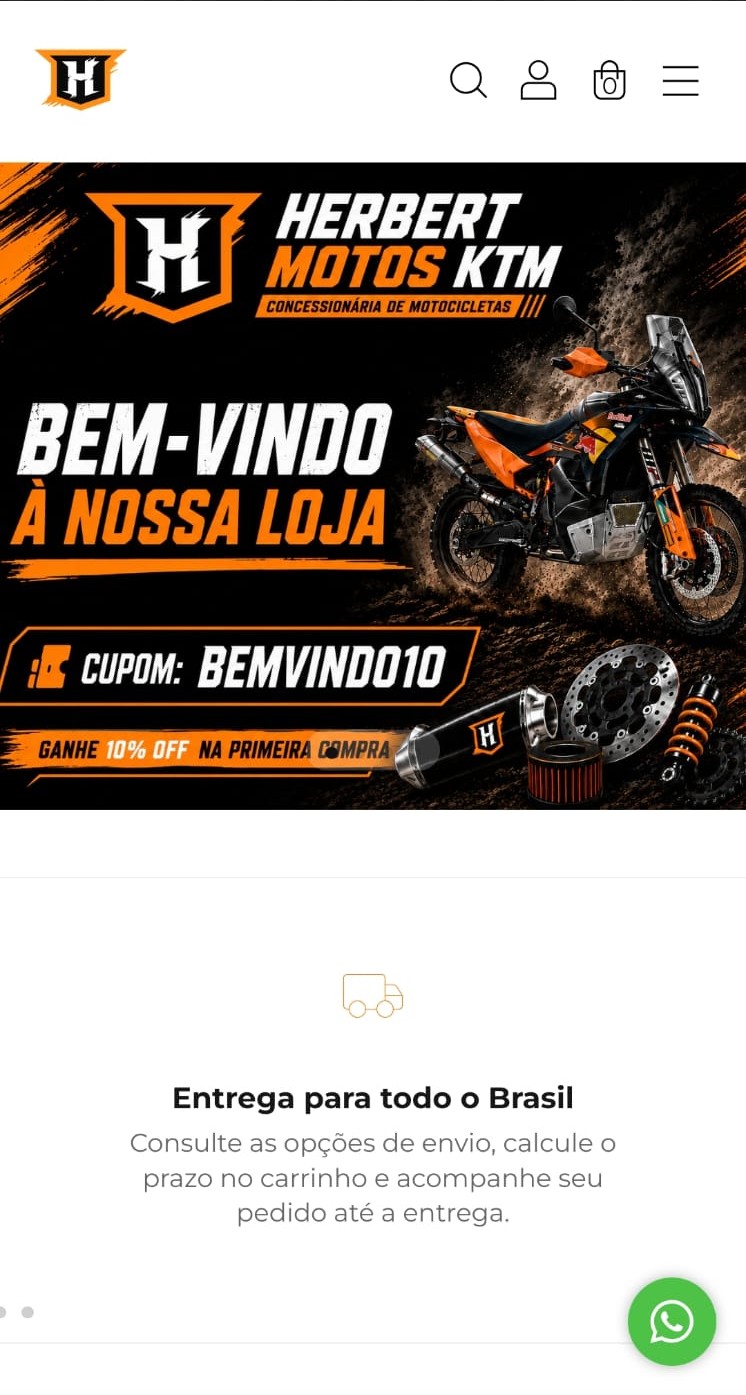The height and width of the screenshot is (1395, 746).
Task: Start a WhatsApp chat
Action: [672, 1321]
